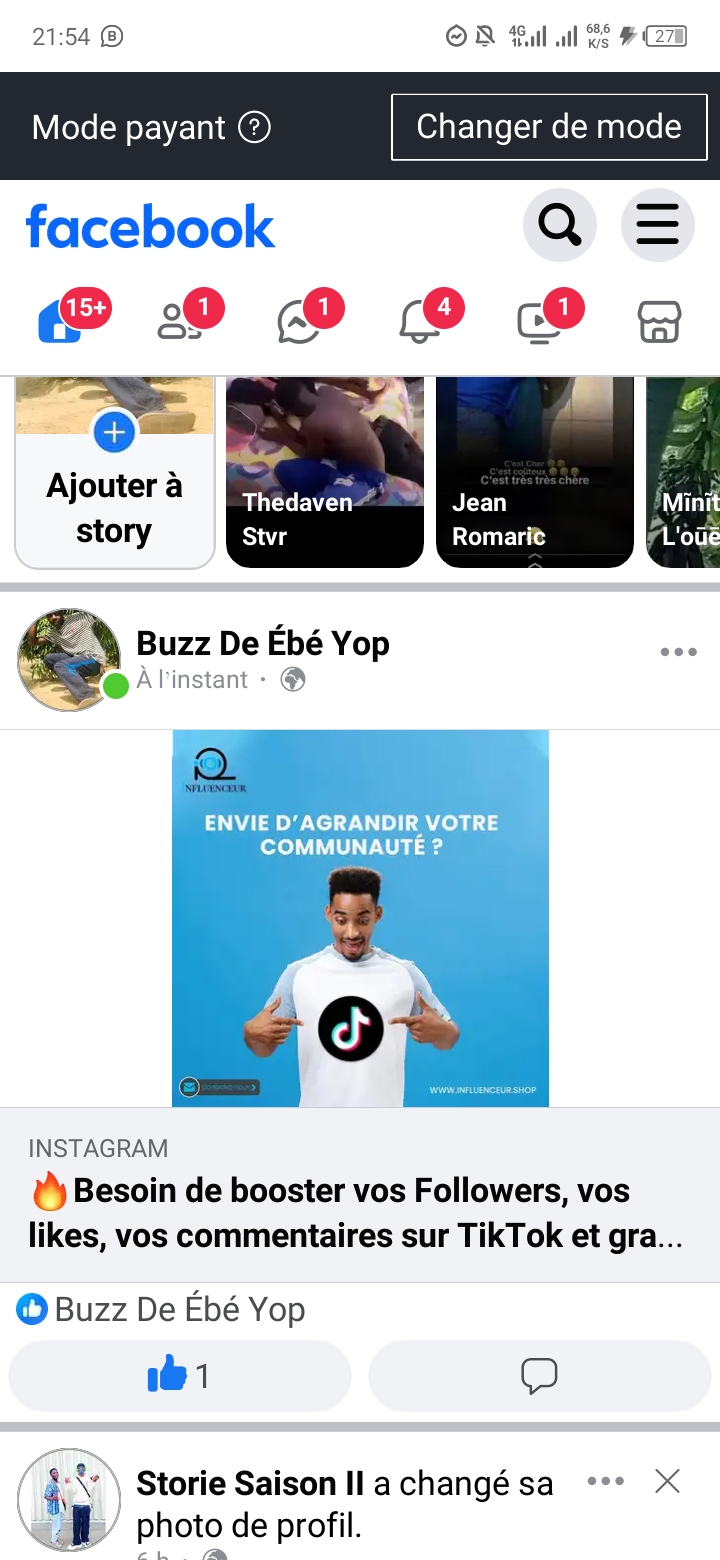This screenshot has width=720, height=1560.
Task: Like Buzz De Ébé Yop's post
Action: [180, 1376]
